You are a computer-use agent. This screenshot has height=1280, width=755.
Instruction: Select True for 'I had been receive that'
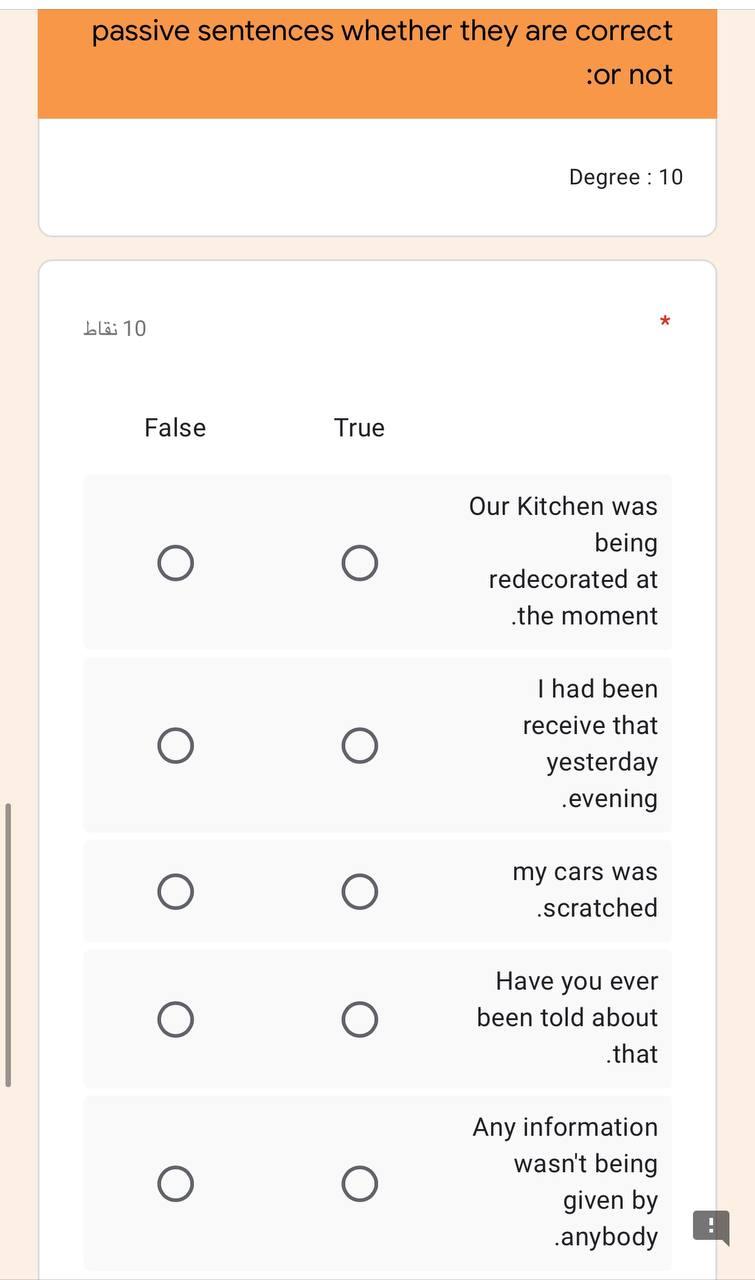(x=359, y=745)
